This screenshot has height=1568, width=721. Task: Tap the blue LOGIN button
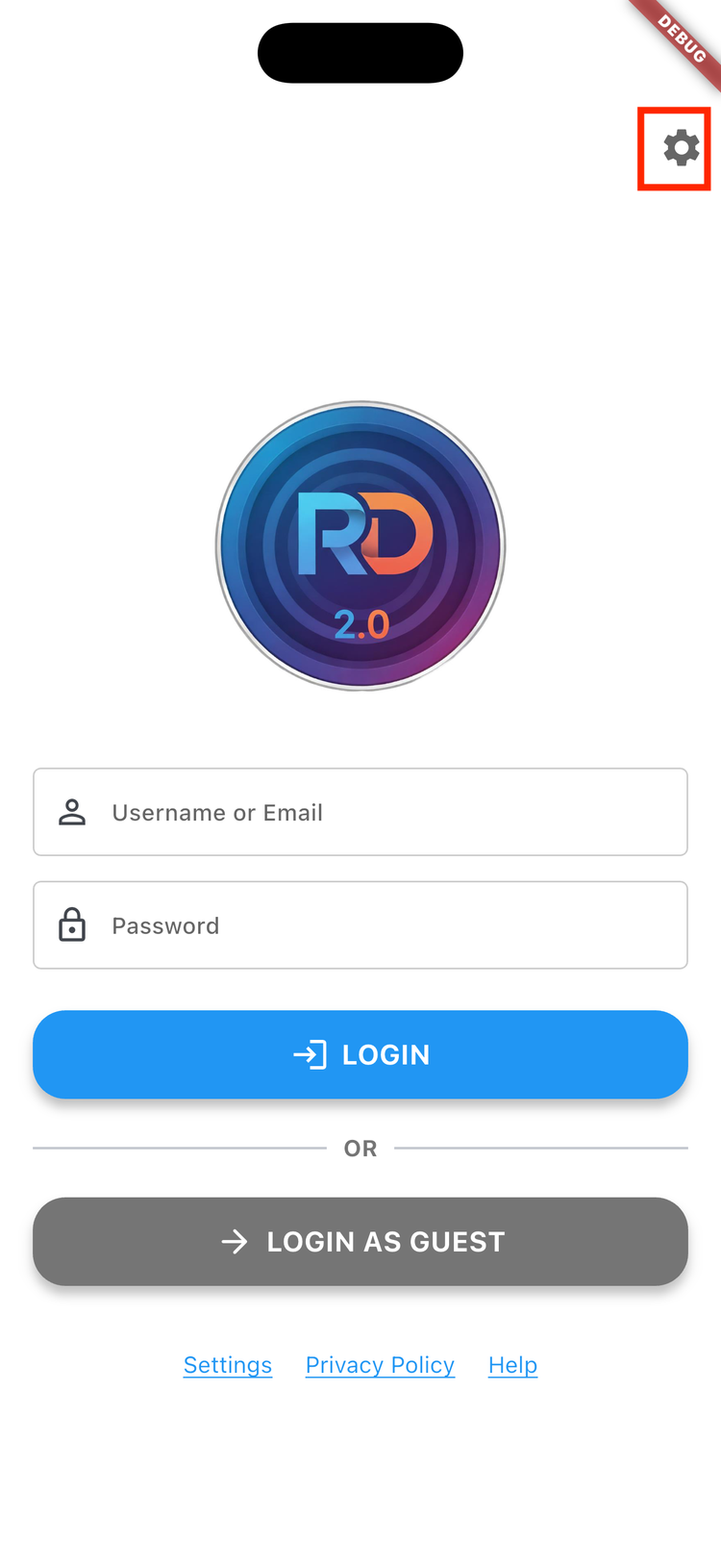click(x=360, y=1054)
